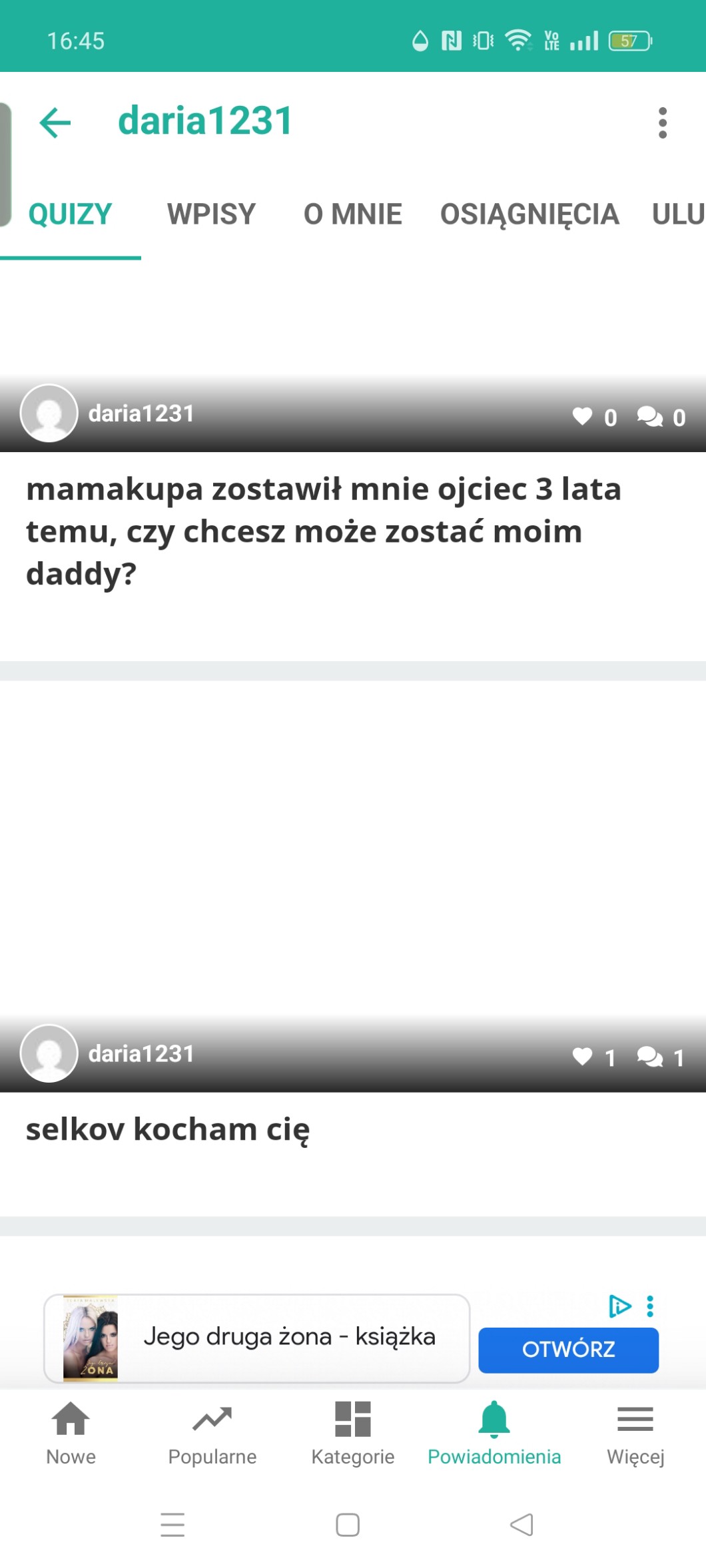The height and width of the screenshot is (1568, 706).
Task: Switch to the WPISY tab
Action: 211,214
